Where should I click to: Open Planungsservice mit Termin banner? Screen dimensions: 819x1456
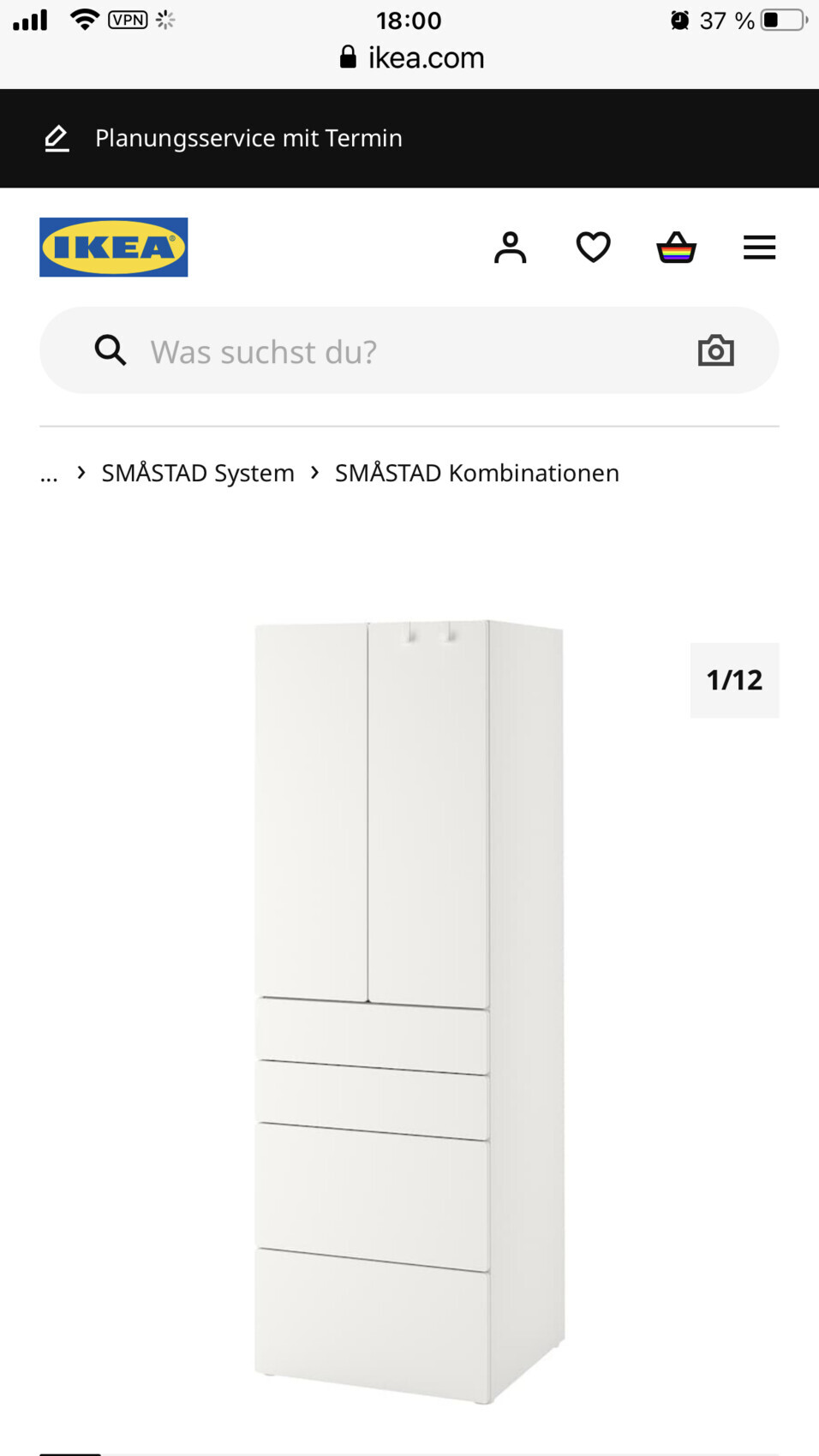click(x=248, y=138)
